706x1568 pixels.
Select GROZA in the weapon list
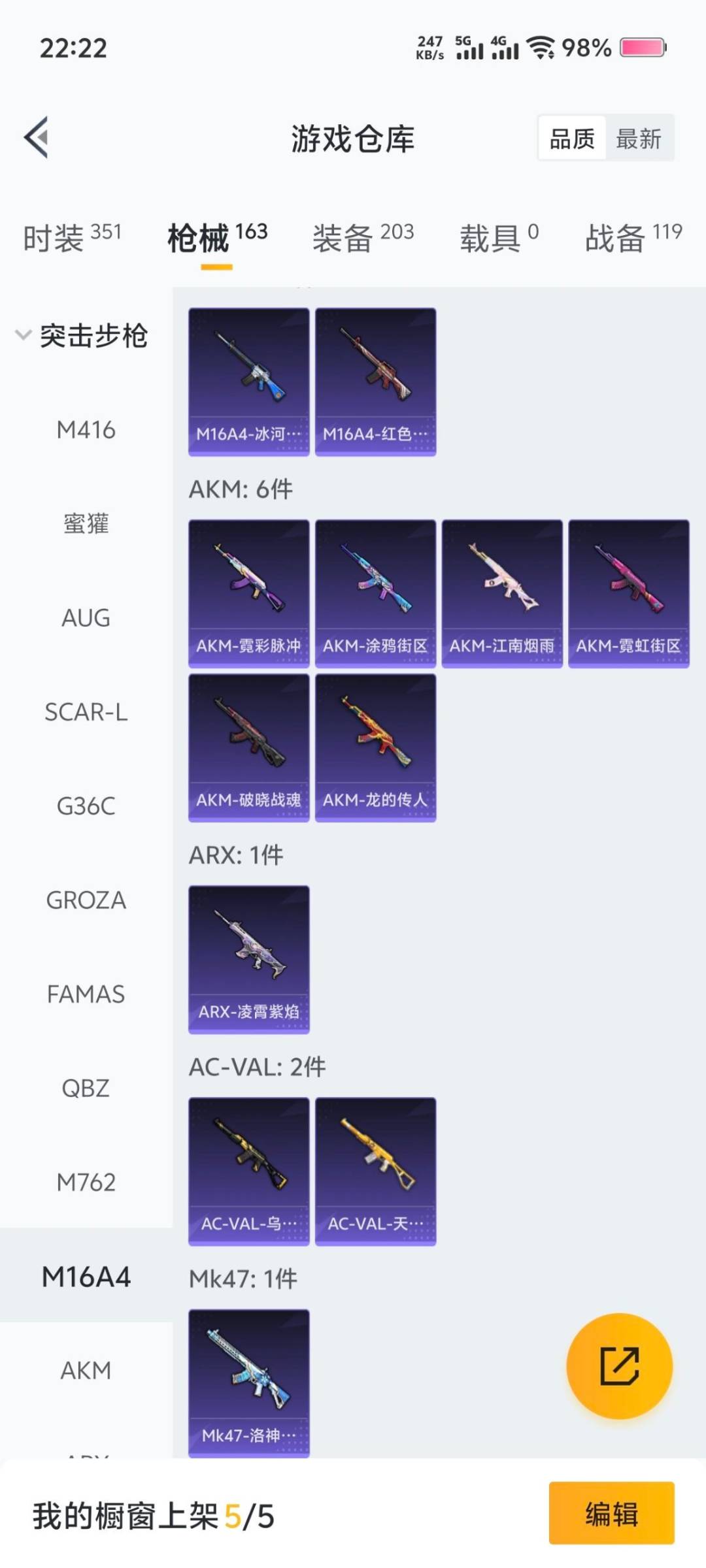tap(86, 900)
